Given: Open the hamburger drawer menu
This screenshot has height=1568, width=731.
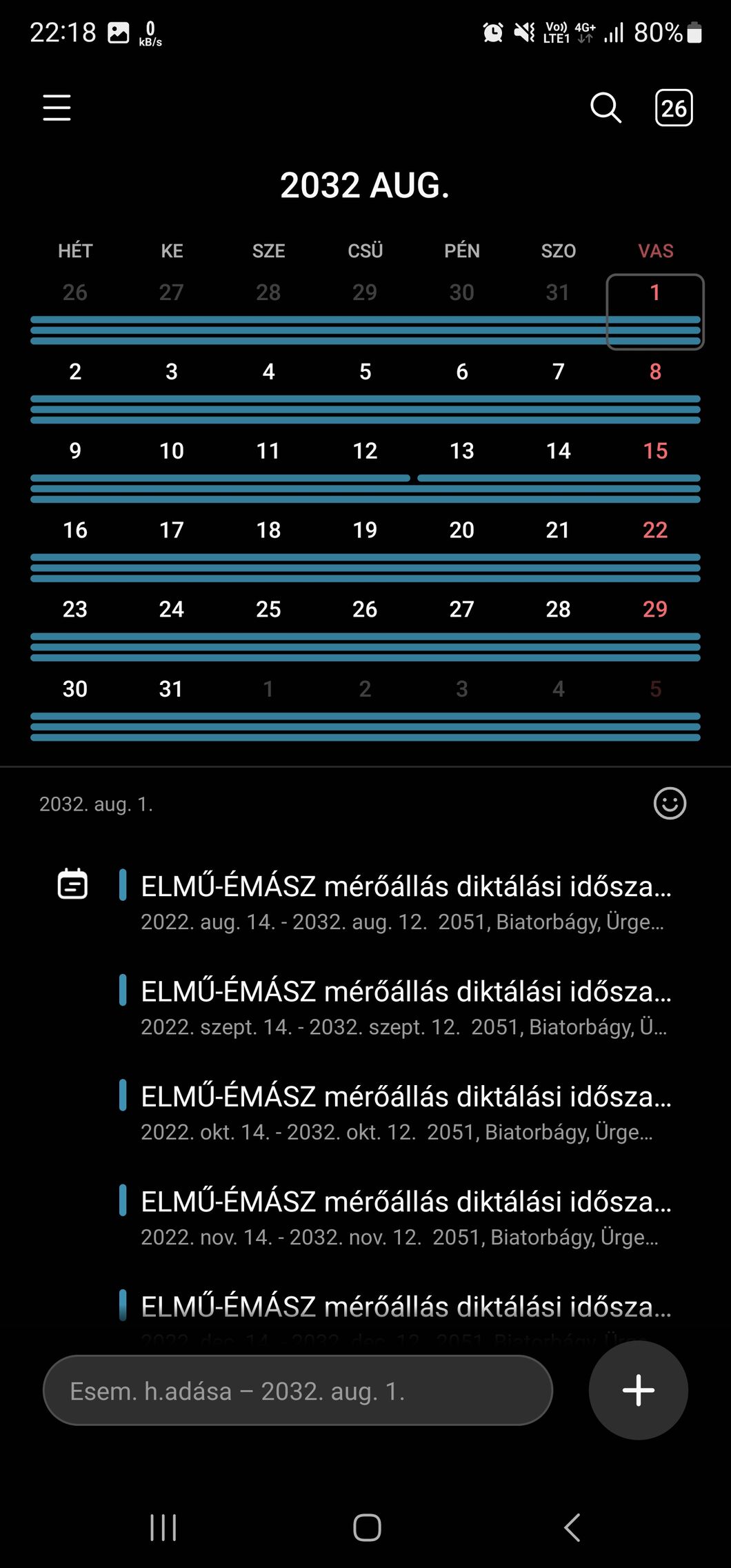Looking at the screenshot, I should [57, 108].
